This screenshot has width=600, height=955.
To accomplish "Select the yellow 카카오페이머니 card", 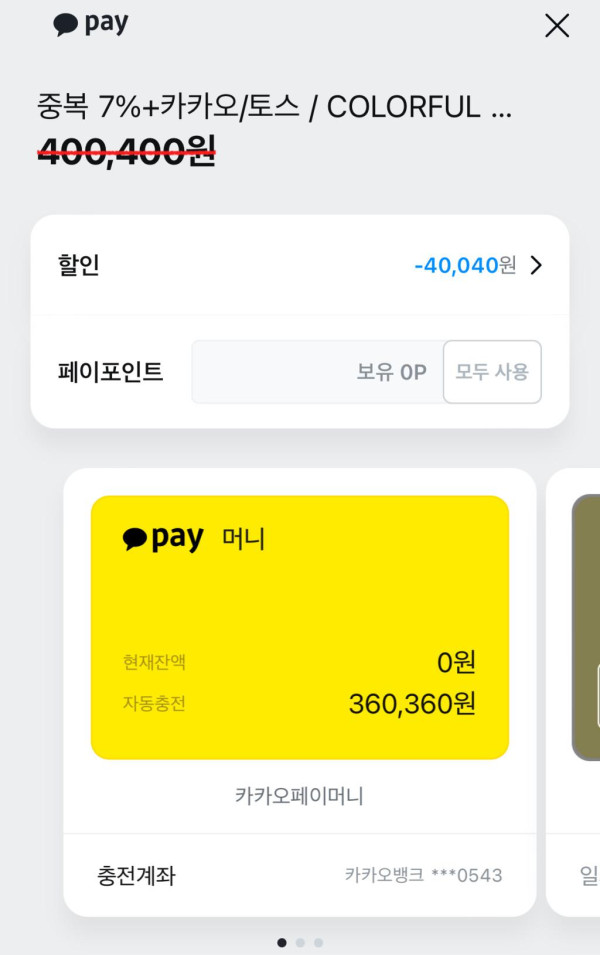I will [300, 627].
